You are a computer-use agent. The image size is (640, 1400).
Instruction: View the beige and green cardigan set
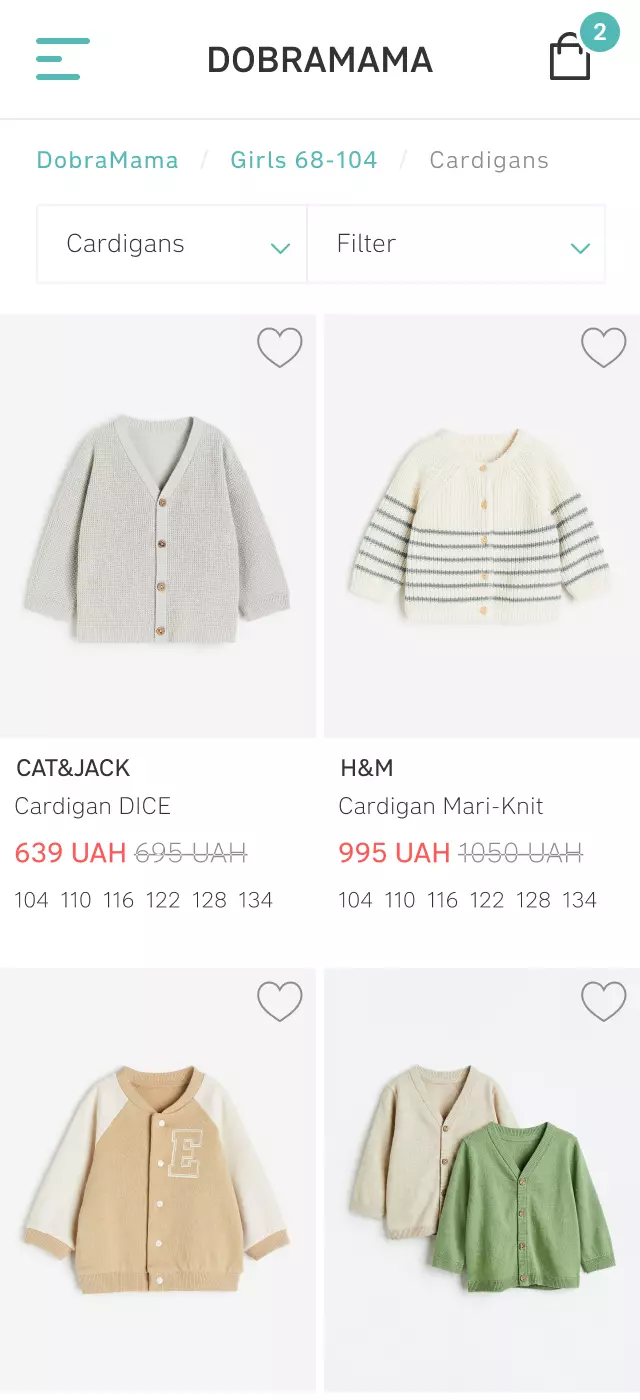[x=482, y=1180]
